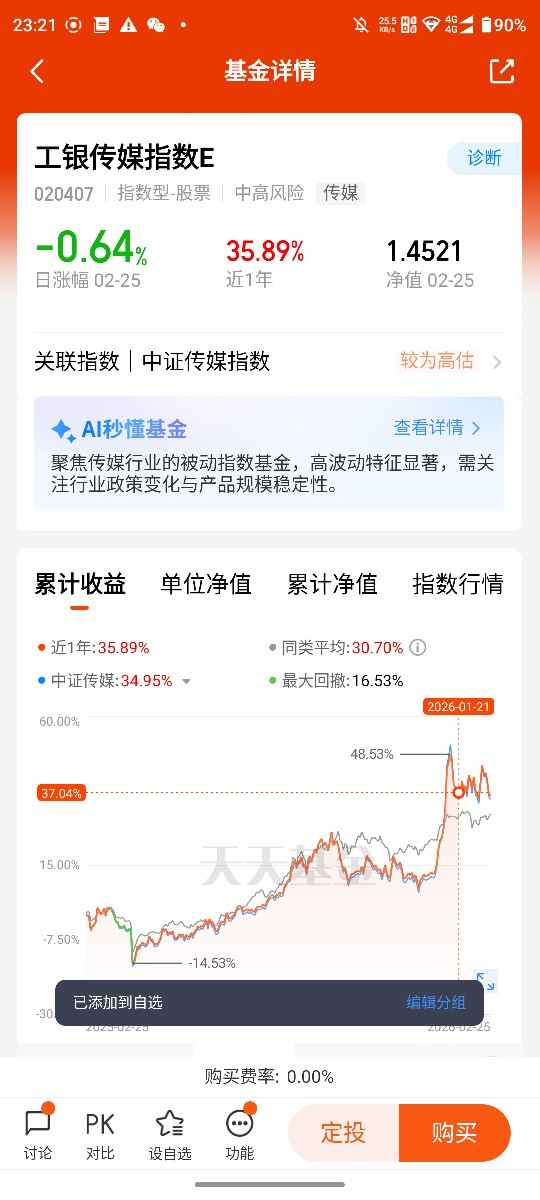540x1200 pixels.
Task: Expand chart to fullscreen
Action: coord(484,982)
